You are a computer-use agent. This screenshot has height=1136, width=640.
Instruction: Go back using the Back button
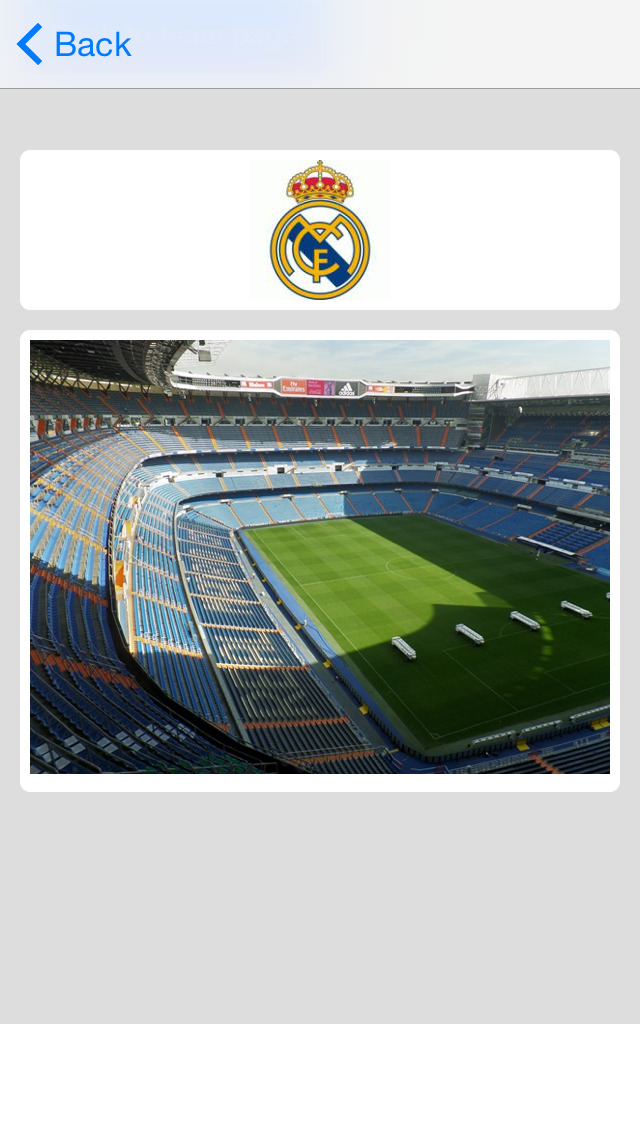74,44
